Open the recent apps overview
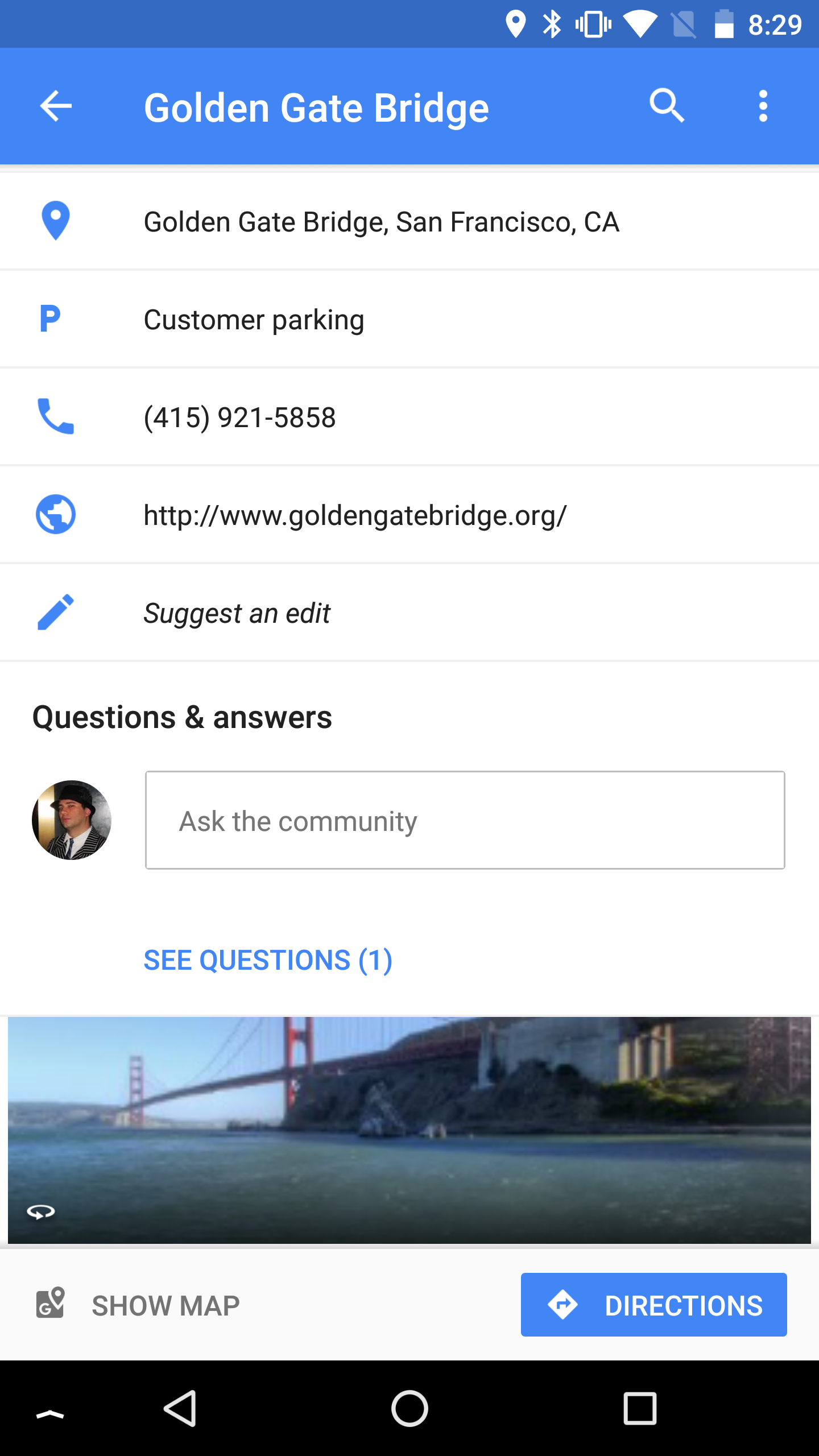This screenshot has height=1456, width=819. click(x=640, y=1408)
